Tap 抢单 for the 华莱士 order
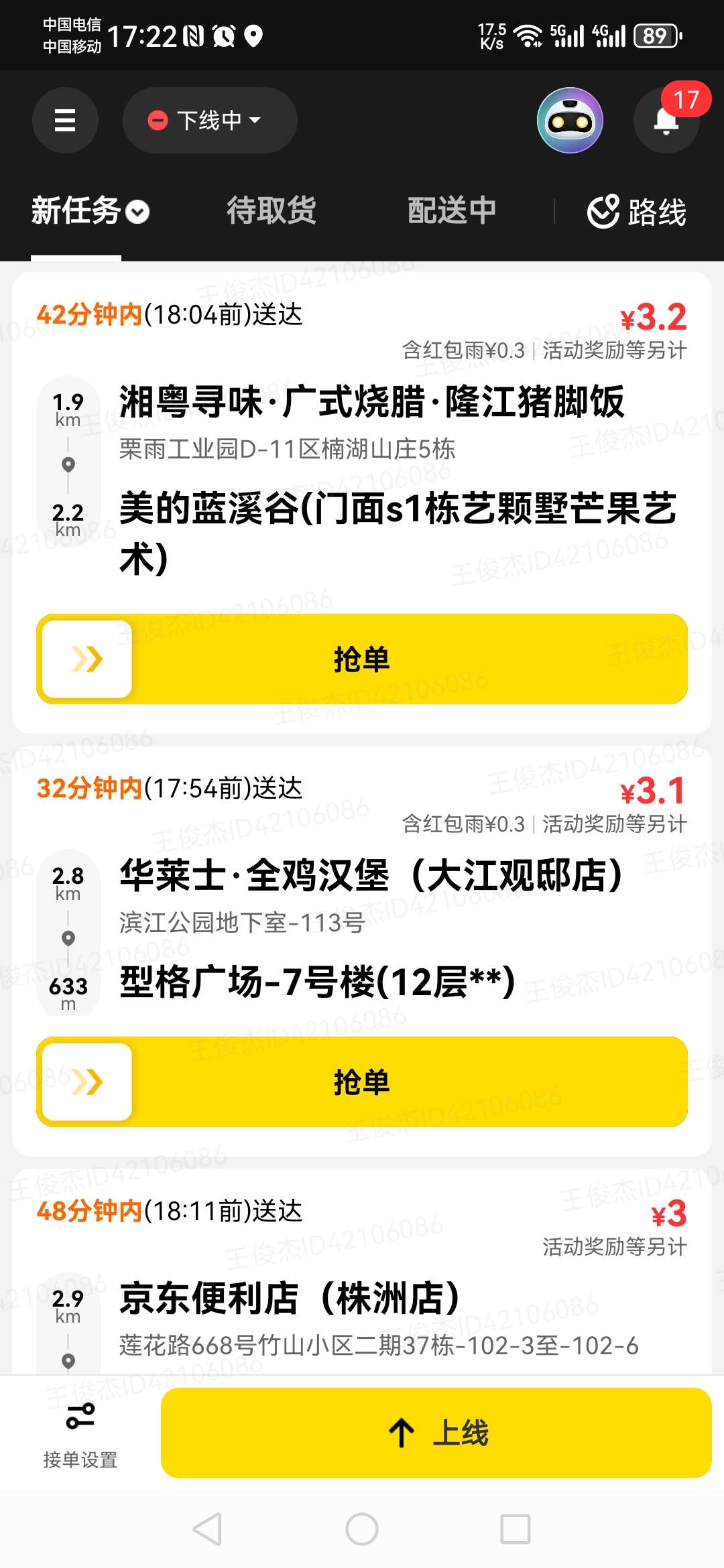 click(x=362, y=1082)
